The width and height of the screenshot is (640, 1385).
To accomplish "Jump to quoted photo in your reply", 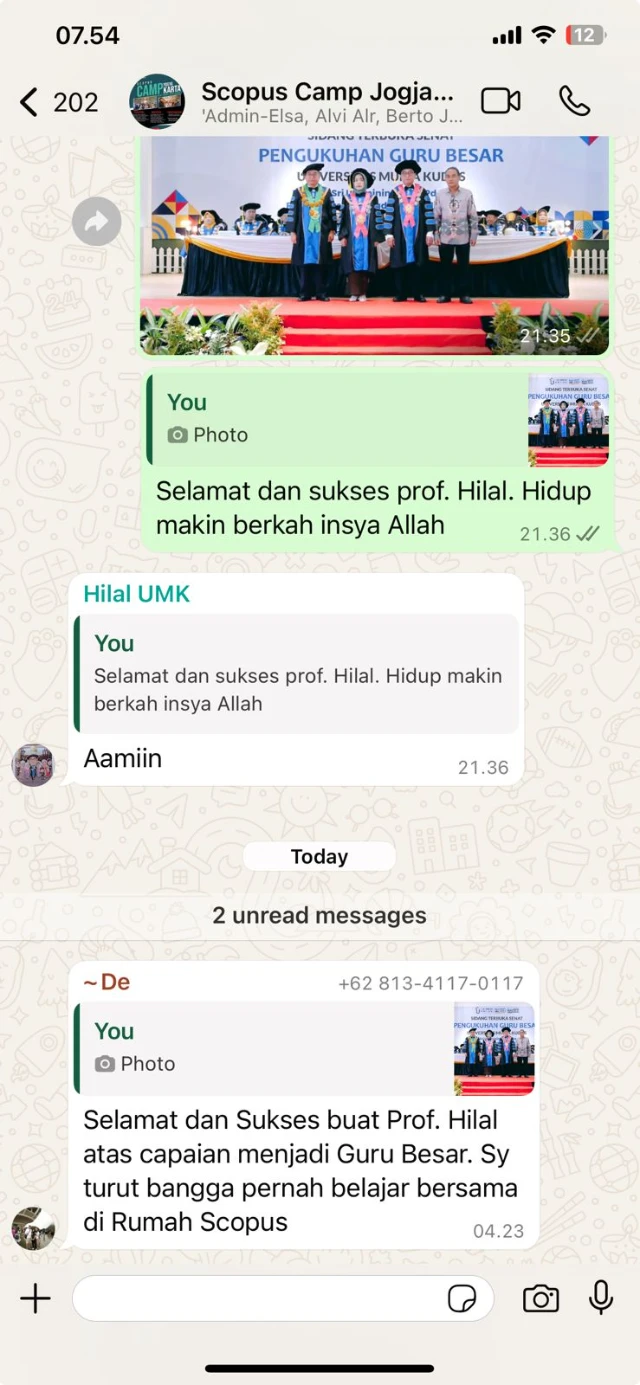I will tap(378, 420).
